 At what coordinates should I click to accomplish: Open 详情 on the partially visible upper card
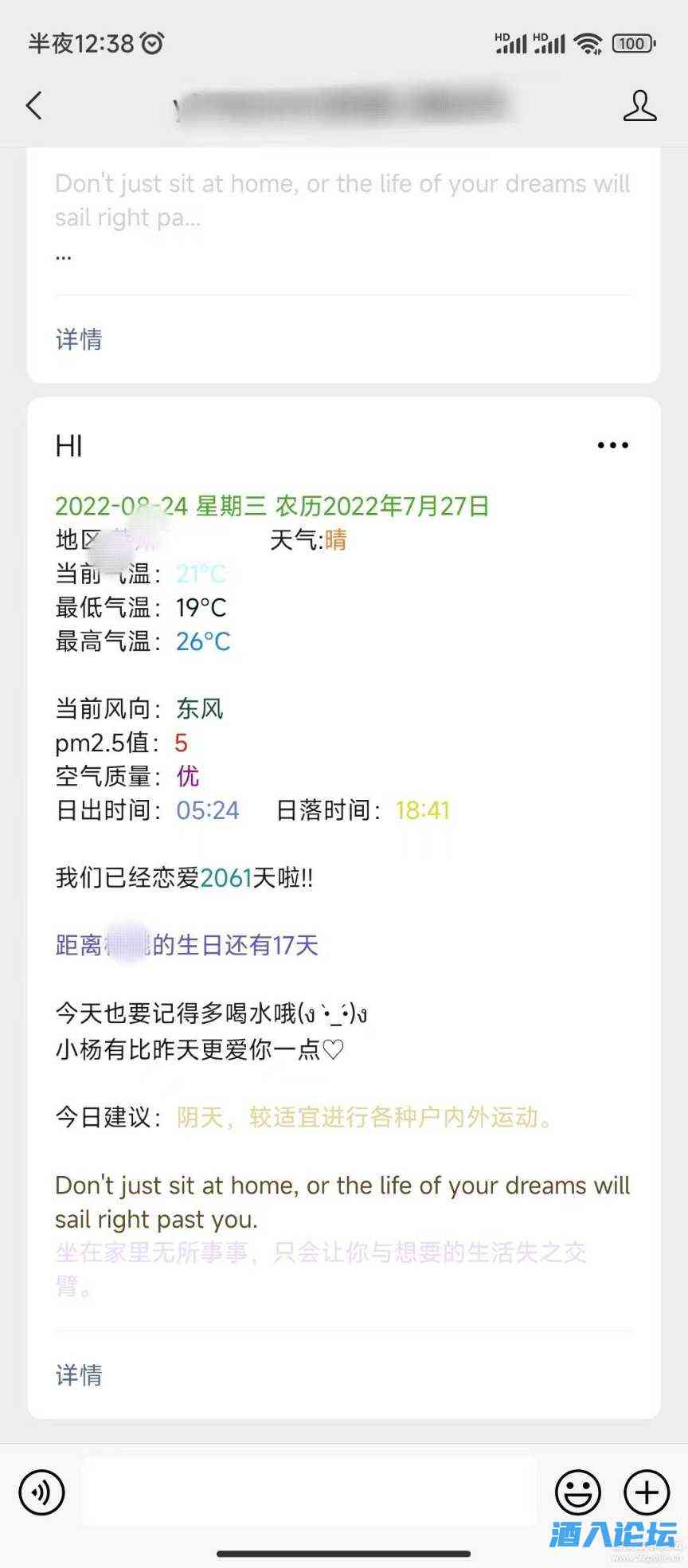click(x=79, y=339)
